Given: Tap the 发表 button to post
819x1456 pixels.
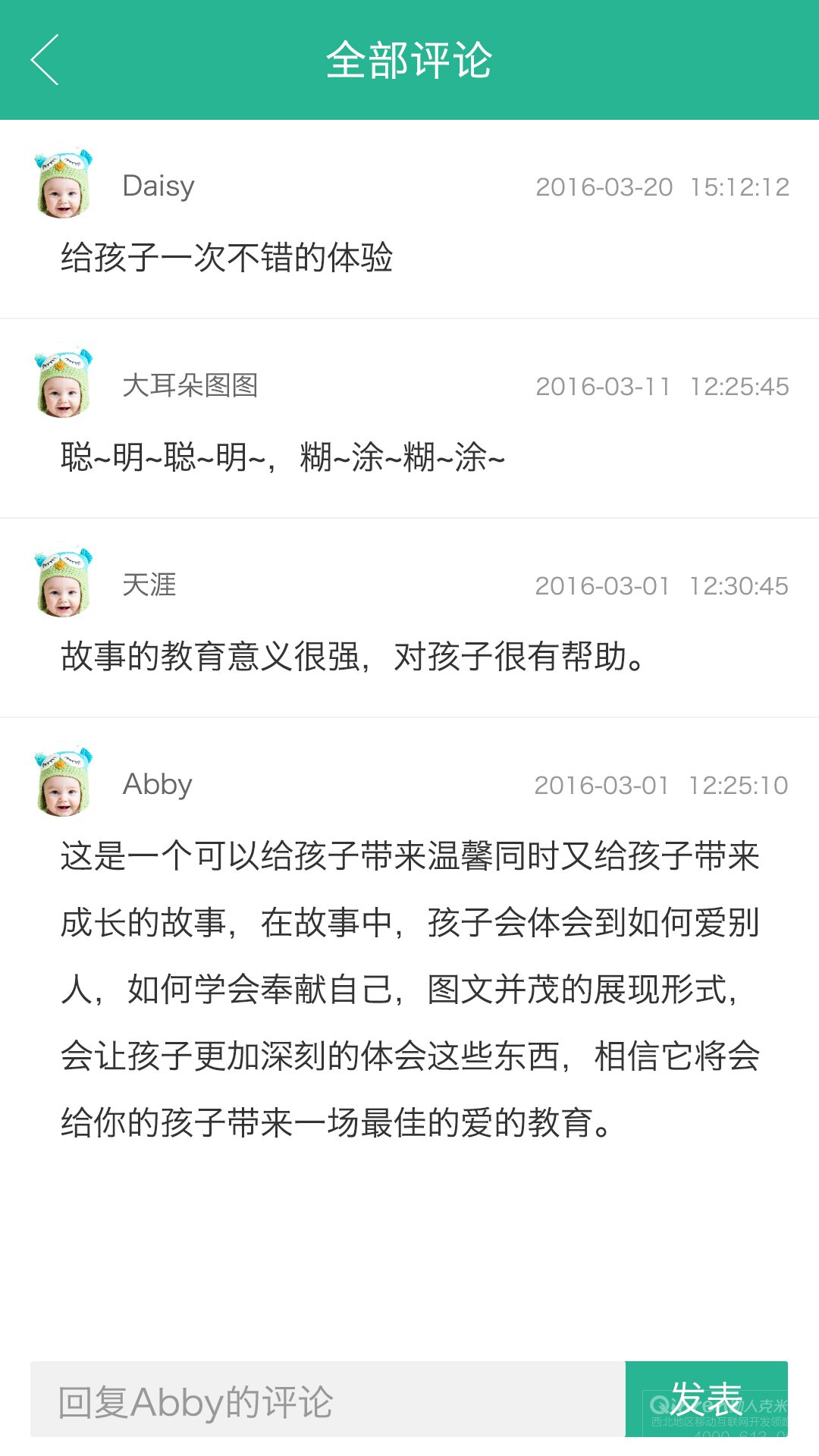Looking at the screenshot, I should [x=706, y=1398].
